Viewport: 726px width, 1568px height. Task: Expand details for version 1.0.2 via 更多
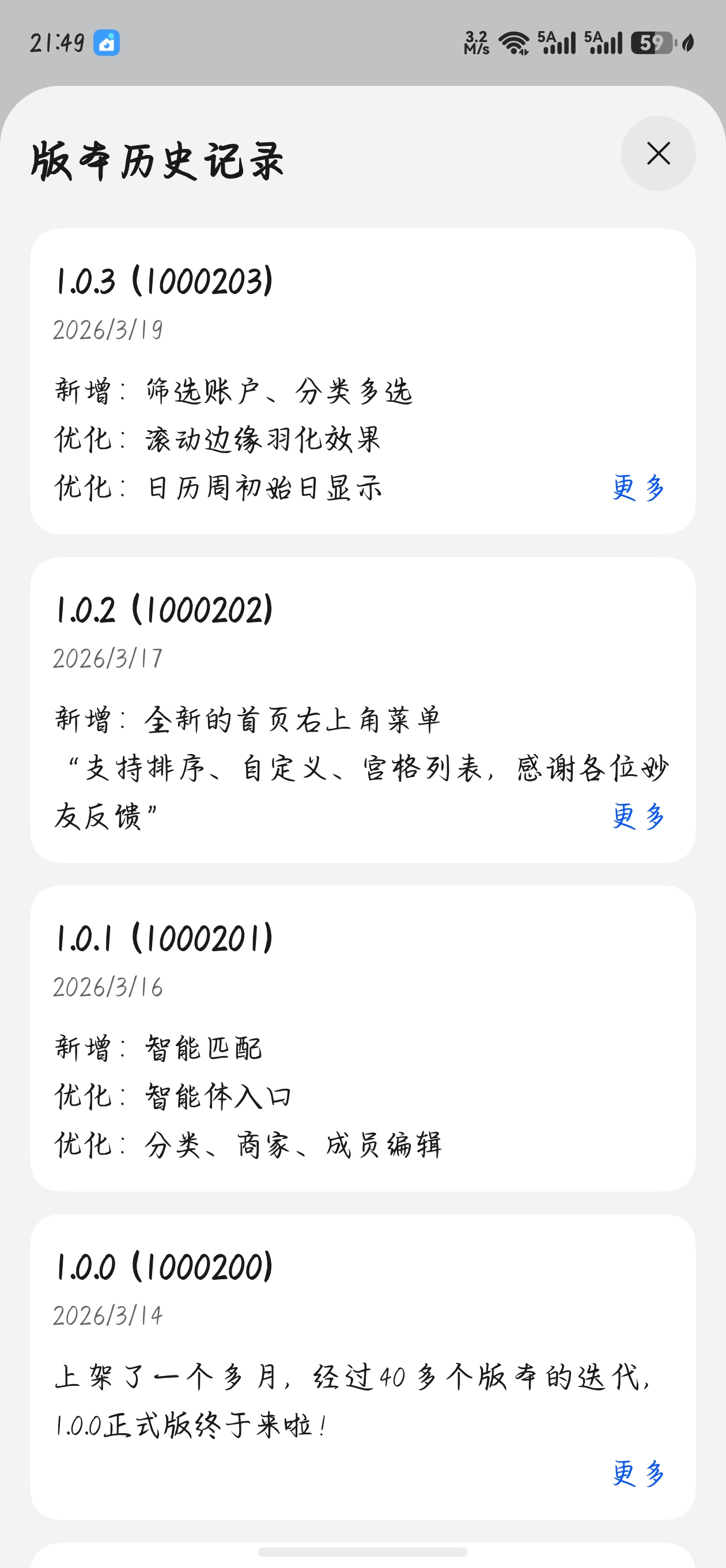[637, 818]
